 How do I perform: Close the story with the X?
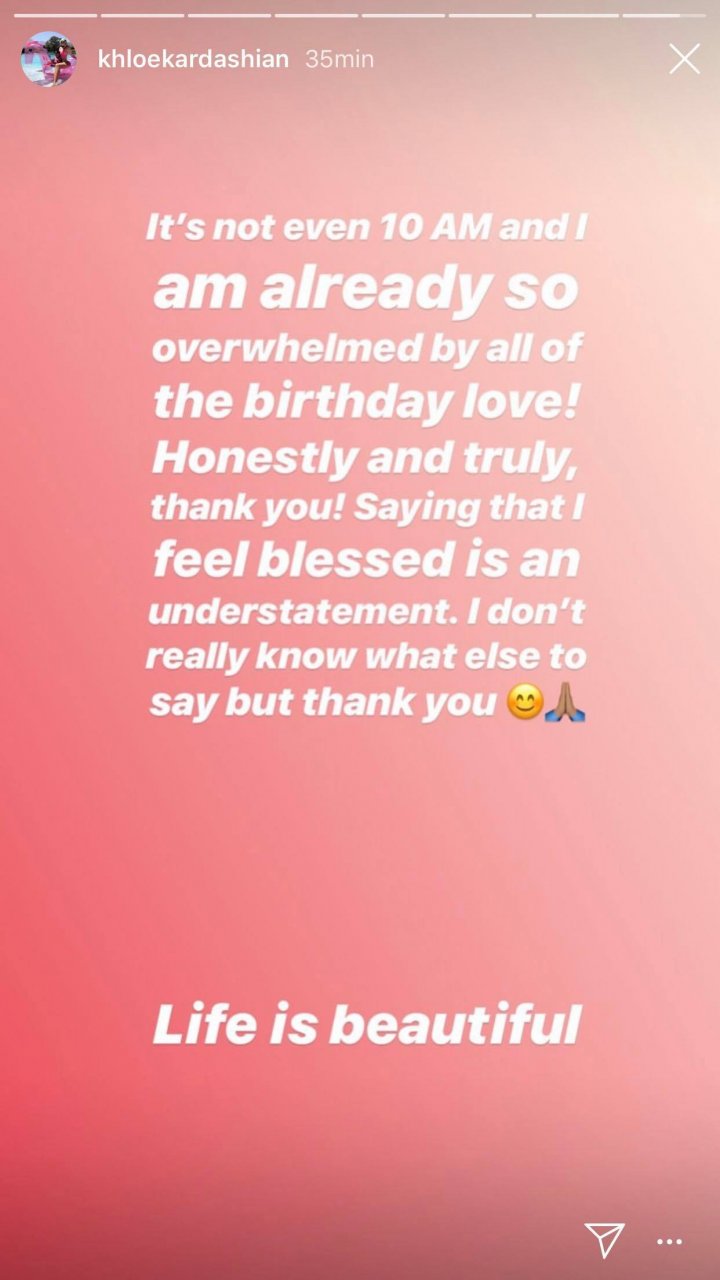pyautogui.click(x=684, y=59)
